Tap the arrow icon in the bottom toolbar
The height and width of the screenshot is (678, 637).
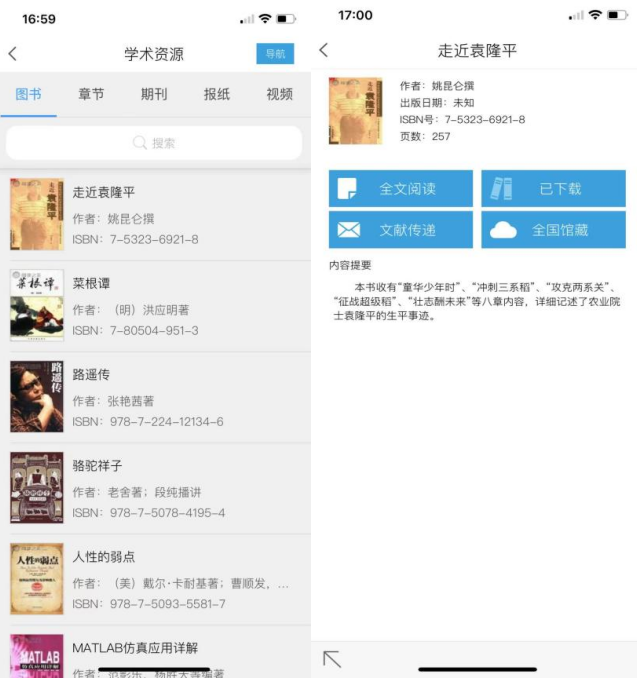(332, 659)
